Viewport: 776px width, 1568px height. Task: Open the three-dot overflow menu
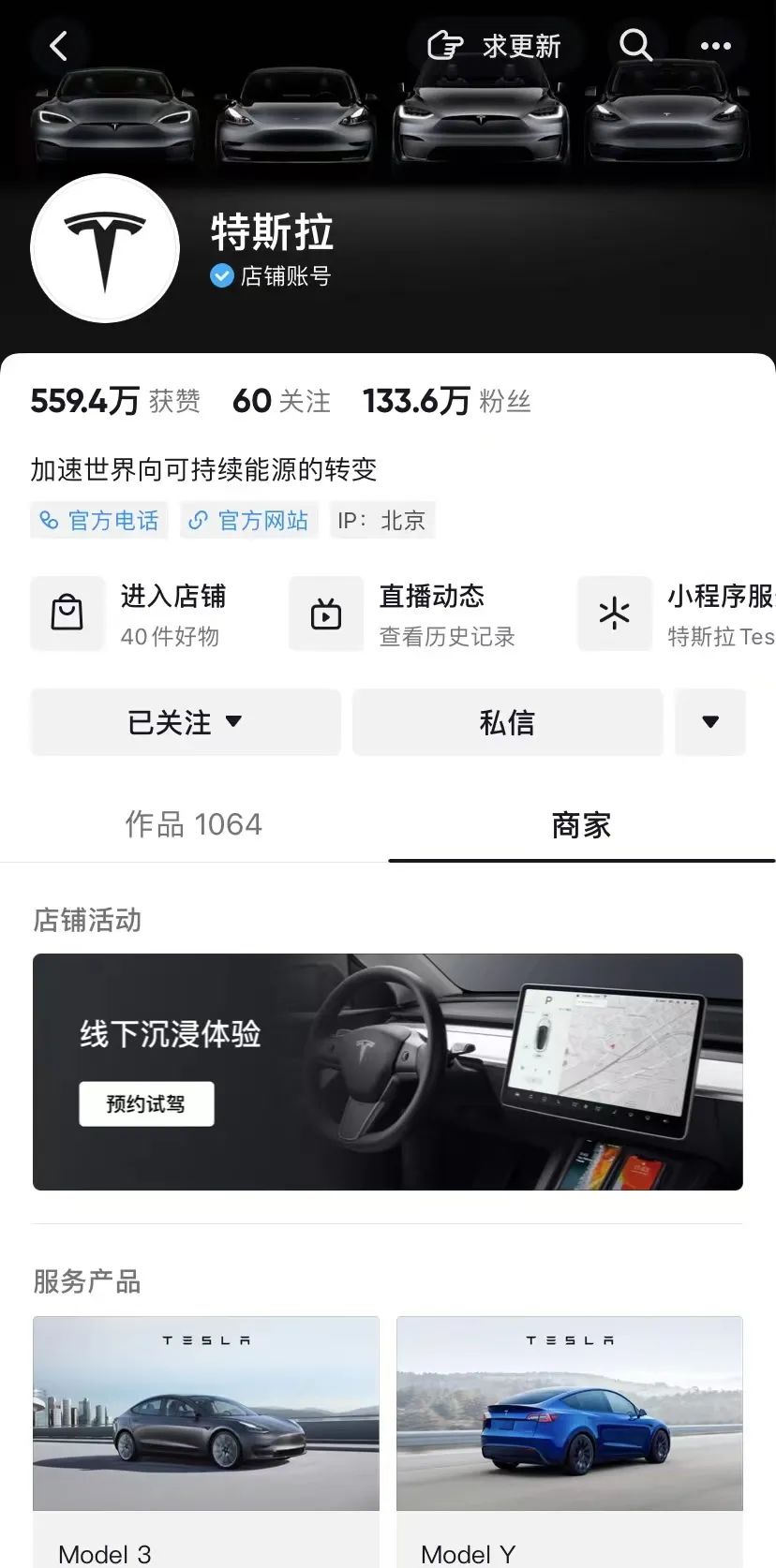715,46
